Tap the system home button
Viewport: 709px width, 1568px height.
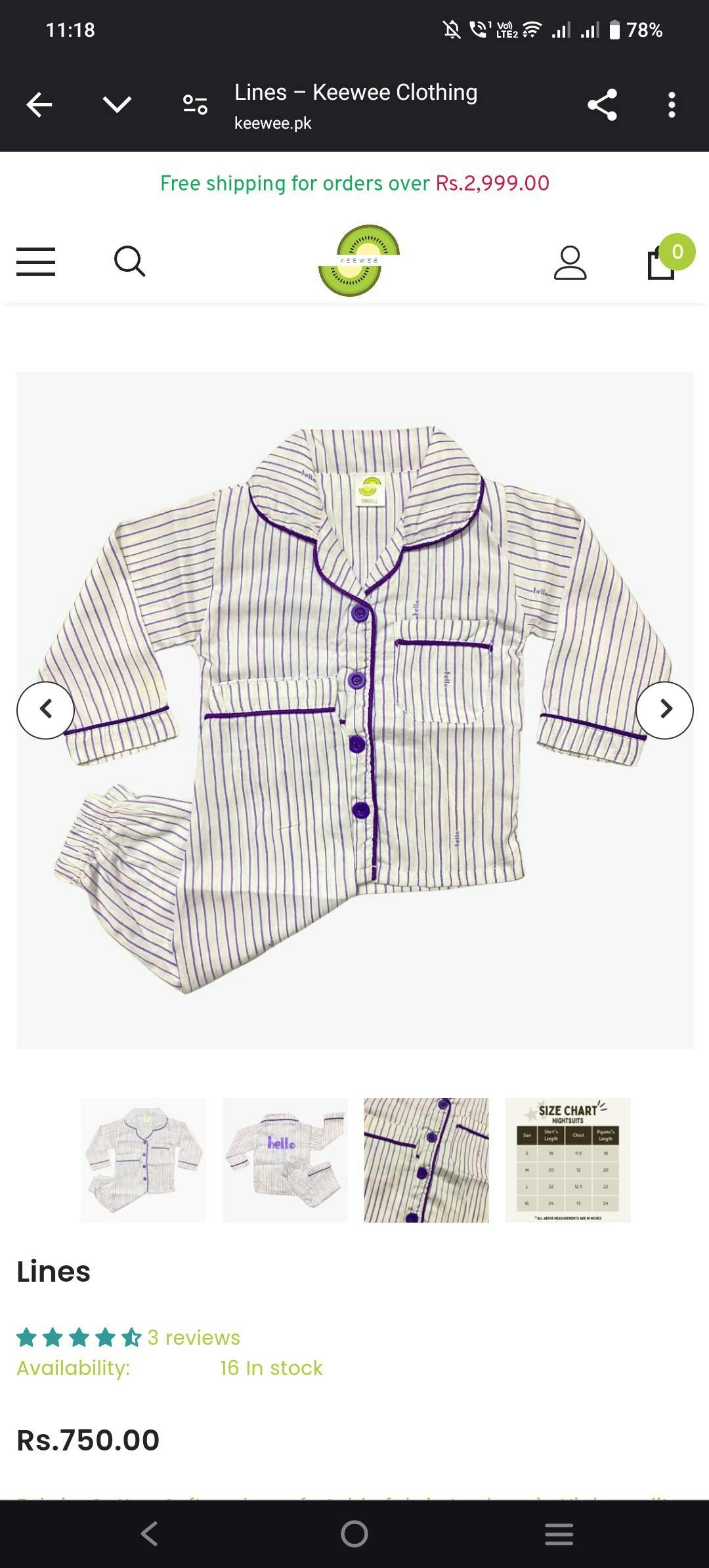pos(354,1534)
